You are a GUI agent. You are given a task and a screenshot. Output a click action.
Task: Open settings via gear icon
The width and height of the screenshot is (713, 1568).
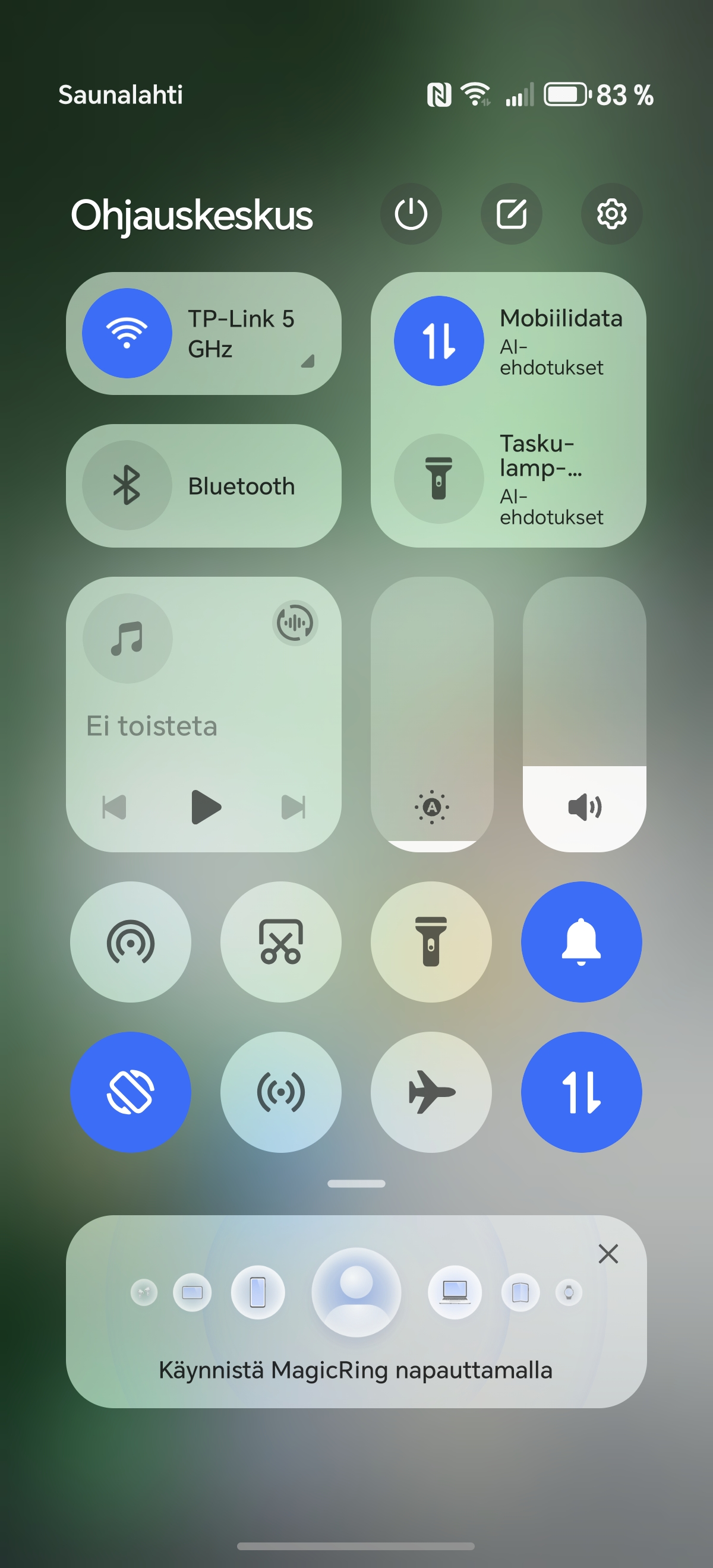[611, 214]
